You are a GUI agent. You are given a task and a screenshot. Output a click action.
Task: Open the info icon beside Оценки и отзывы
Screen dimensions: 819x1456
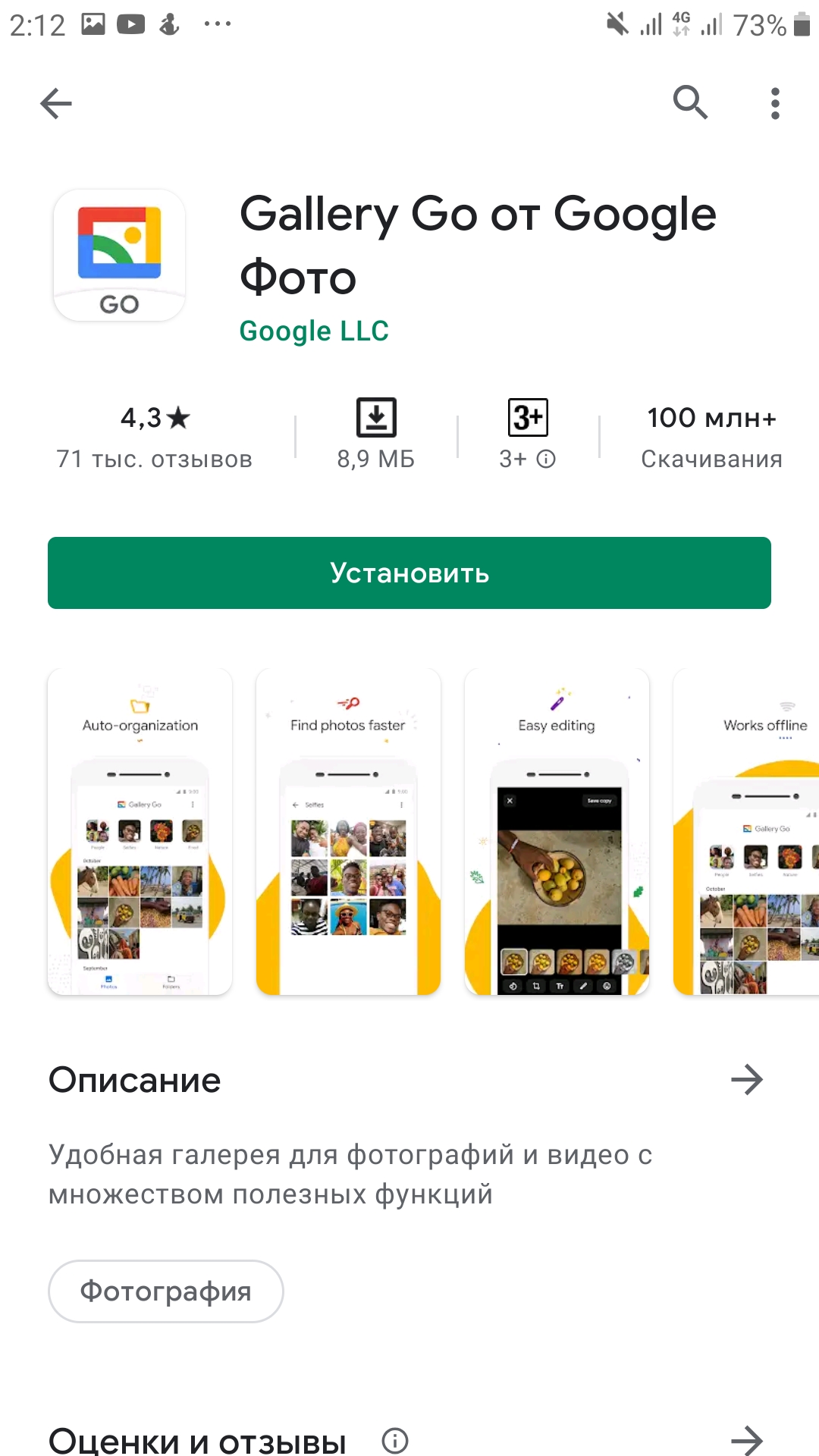point(395,1440)
